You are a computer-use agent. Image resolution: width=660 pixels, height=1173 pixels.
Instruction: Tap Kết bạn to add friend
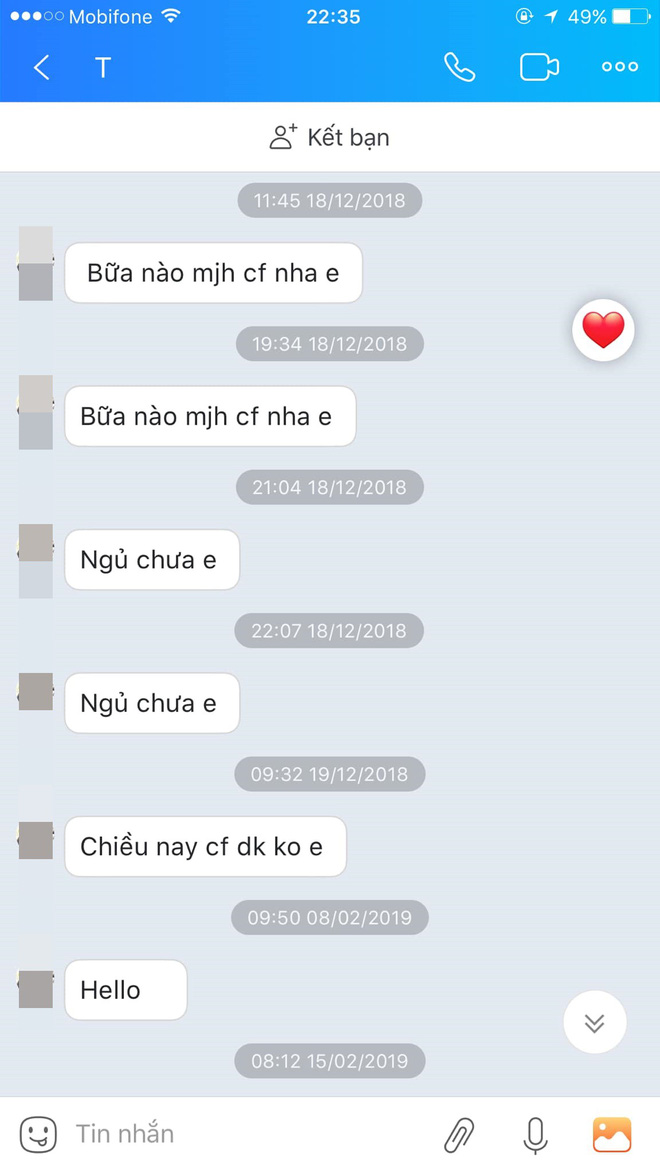(330, 137)
